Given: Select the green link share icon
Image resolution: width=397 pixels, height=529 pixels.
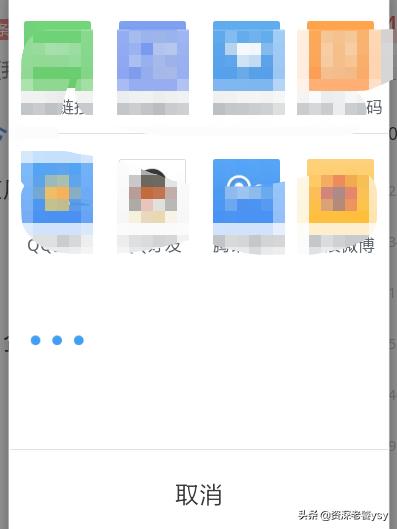Looking at the screenshot, I should pyautogui.click(x=57, y=56).
